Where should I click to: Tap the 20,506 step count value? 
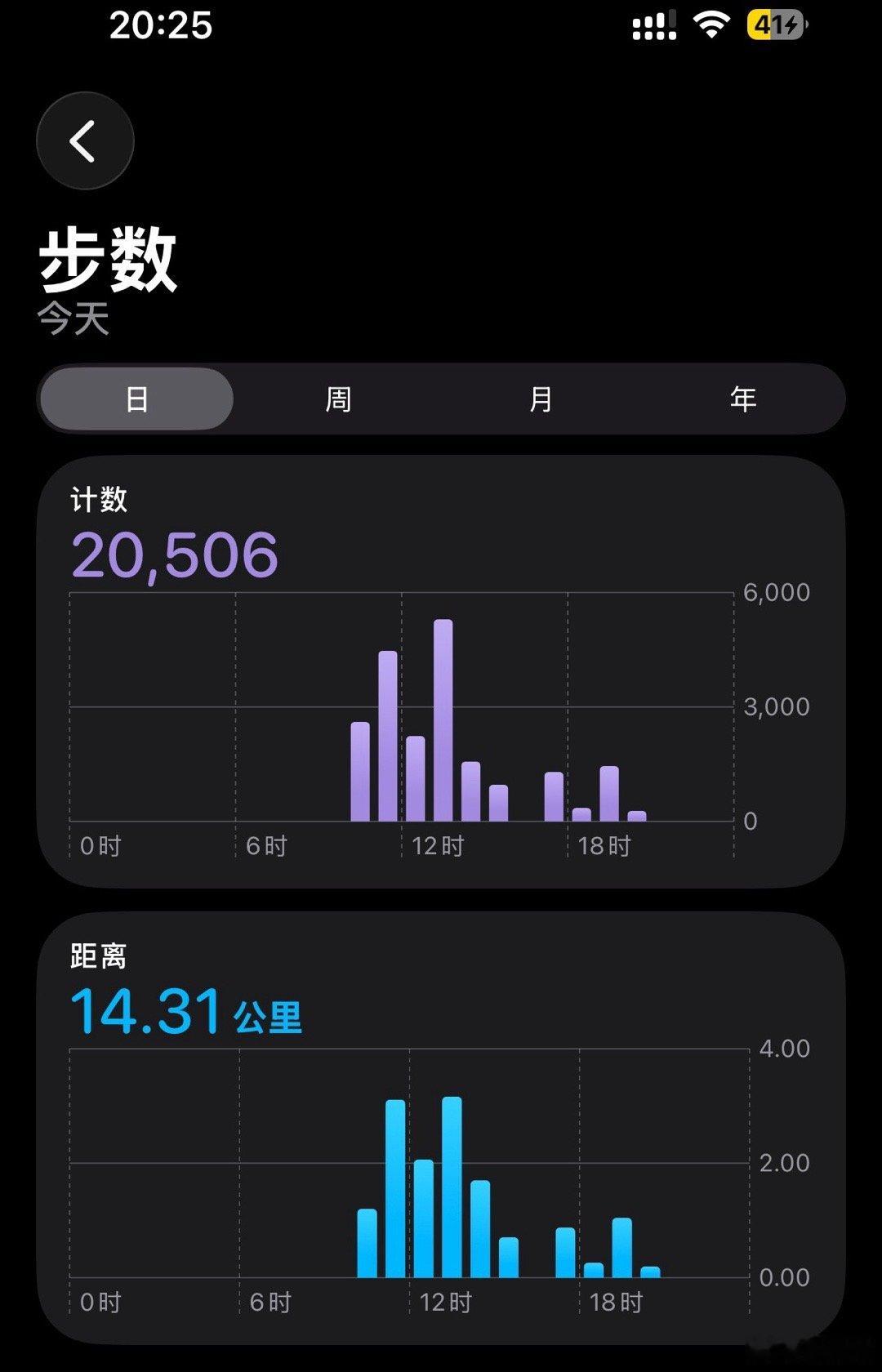tap(173, 554)
